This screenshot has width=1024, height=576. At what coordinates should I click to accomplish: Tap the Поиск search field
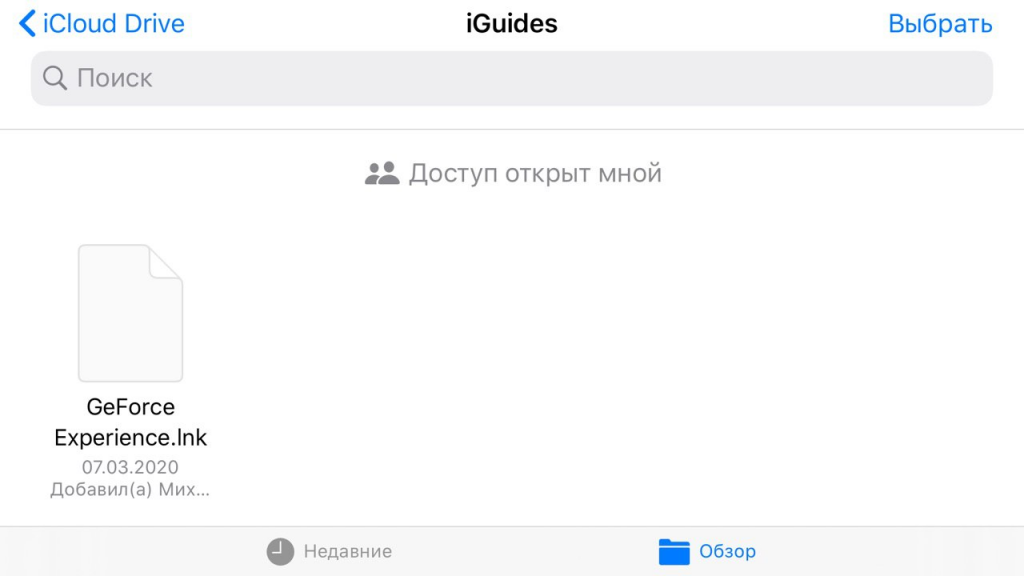(x=511, y=78)
